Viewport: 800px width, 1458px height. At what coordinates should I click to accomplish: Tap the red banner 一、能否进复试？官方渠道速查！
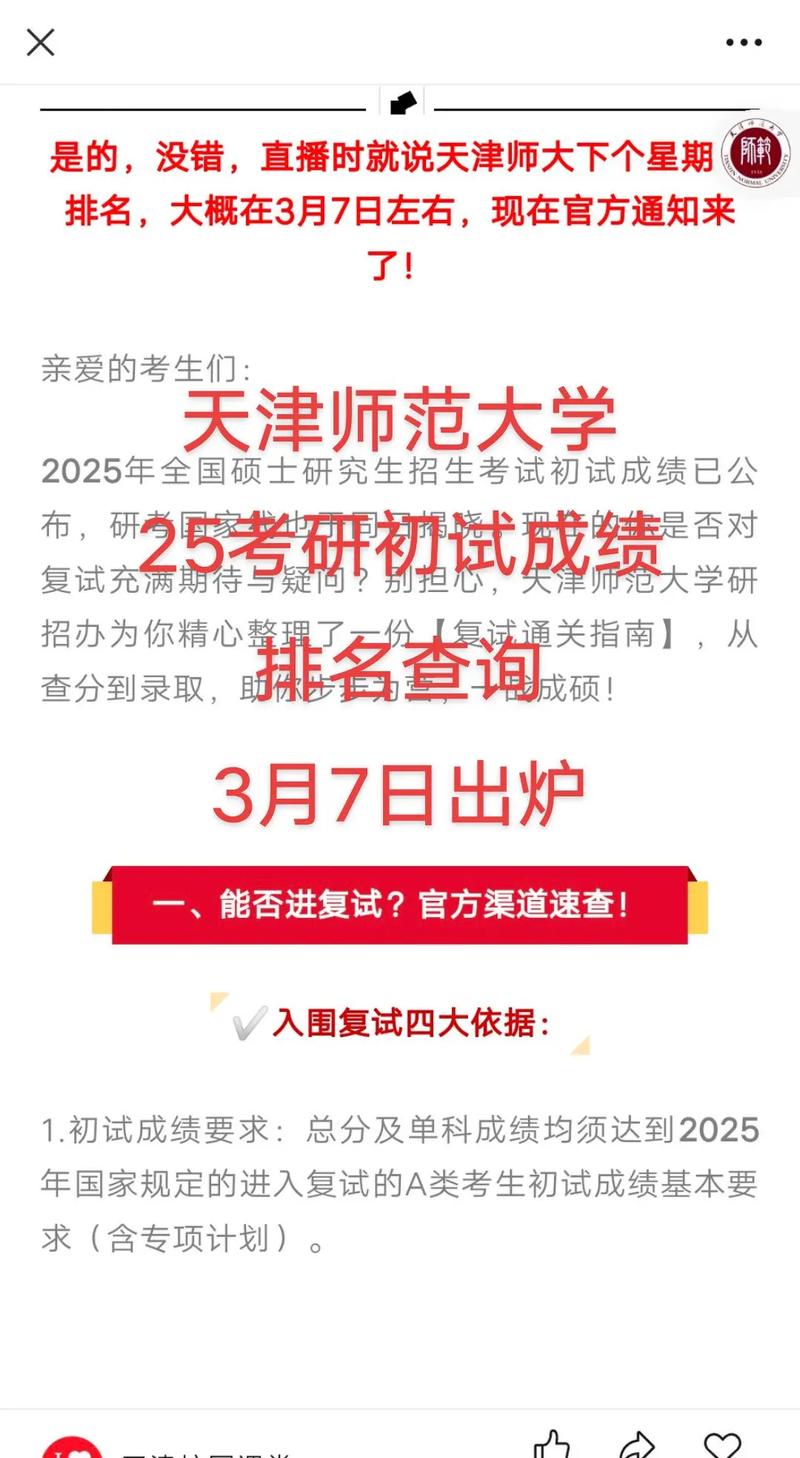click(400, 903)
